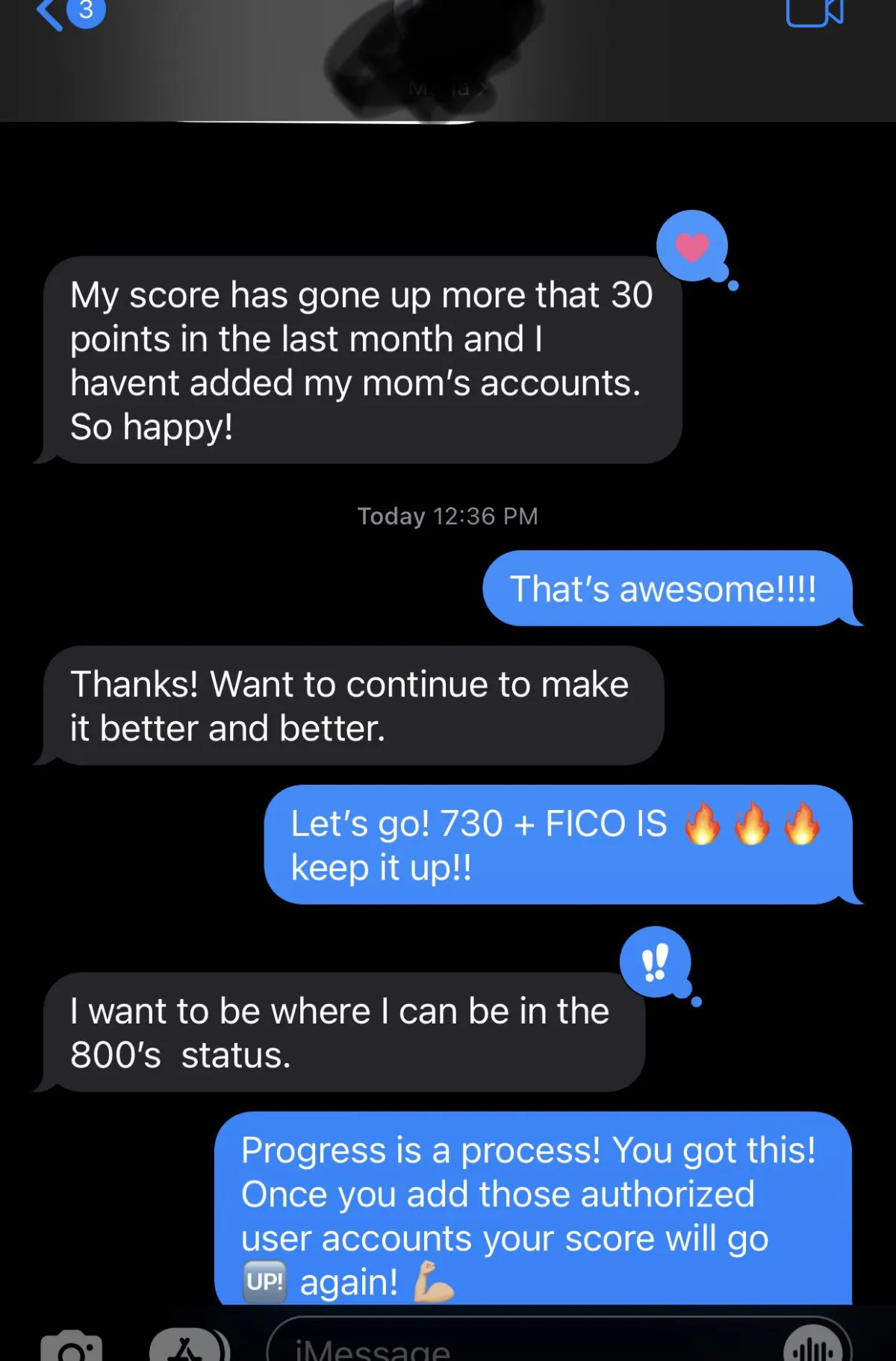Open the camera to attach a photo
The image size is (896, 1361).
(71, 1346)
